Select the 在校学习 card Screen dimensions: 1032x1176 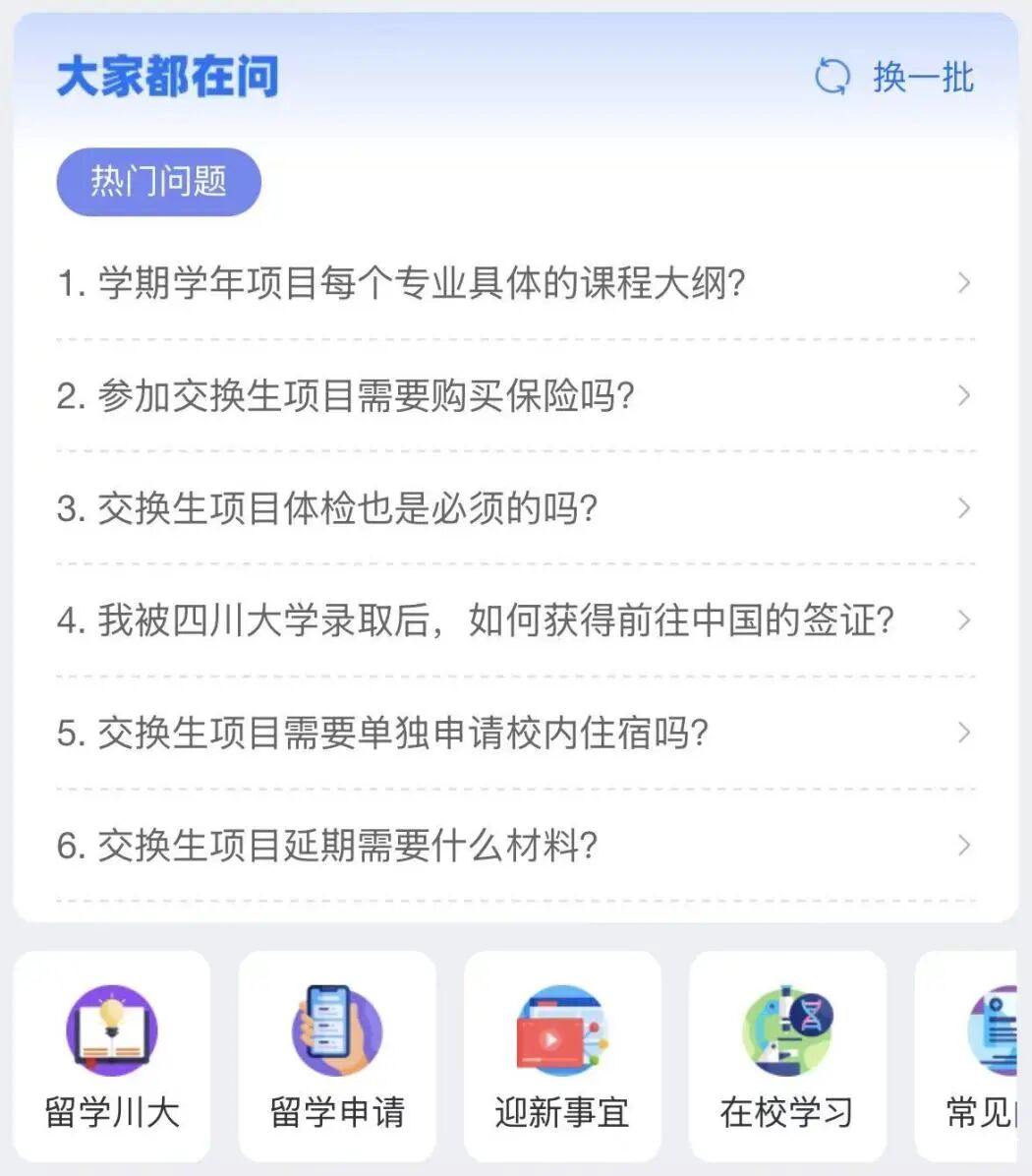(x=787, y=1056)
